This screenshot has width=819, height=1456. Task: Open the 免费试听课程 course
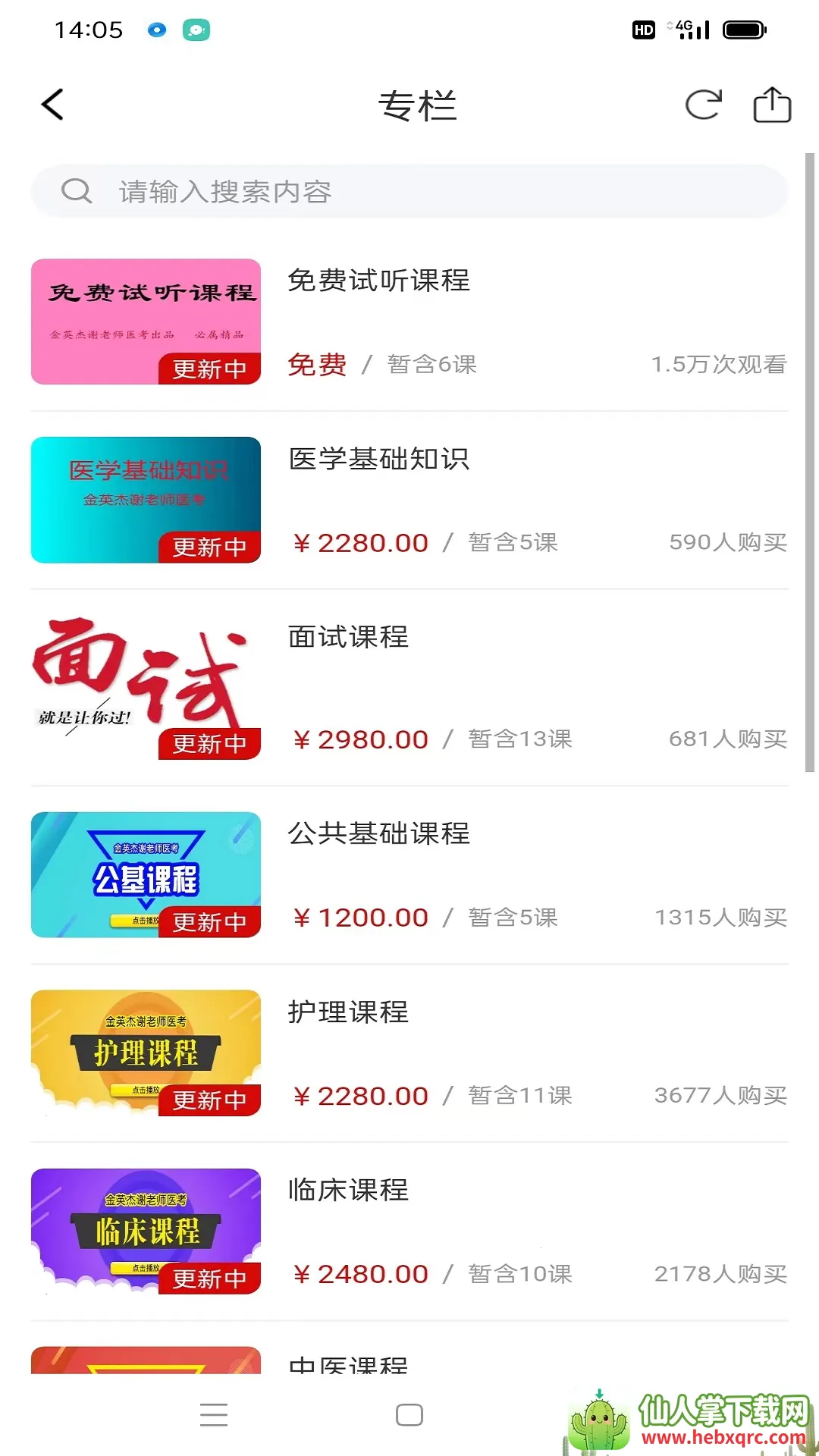click(409, 322)
